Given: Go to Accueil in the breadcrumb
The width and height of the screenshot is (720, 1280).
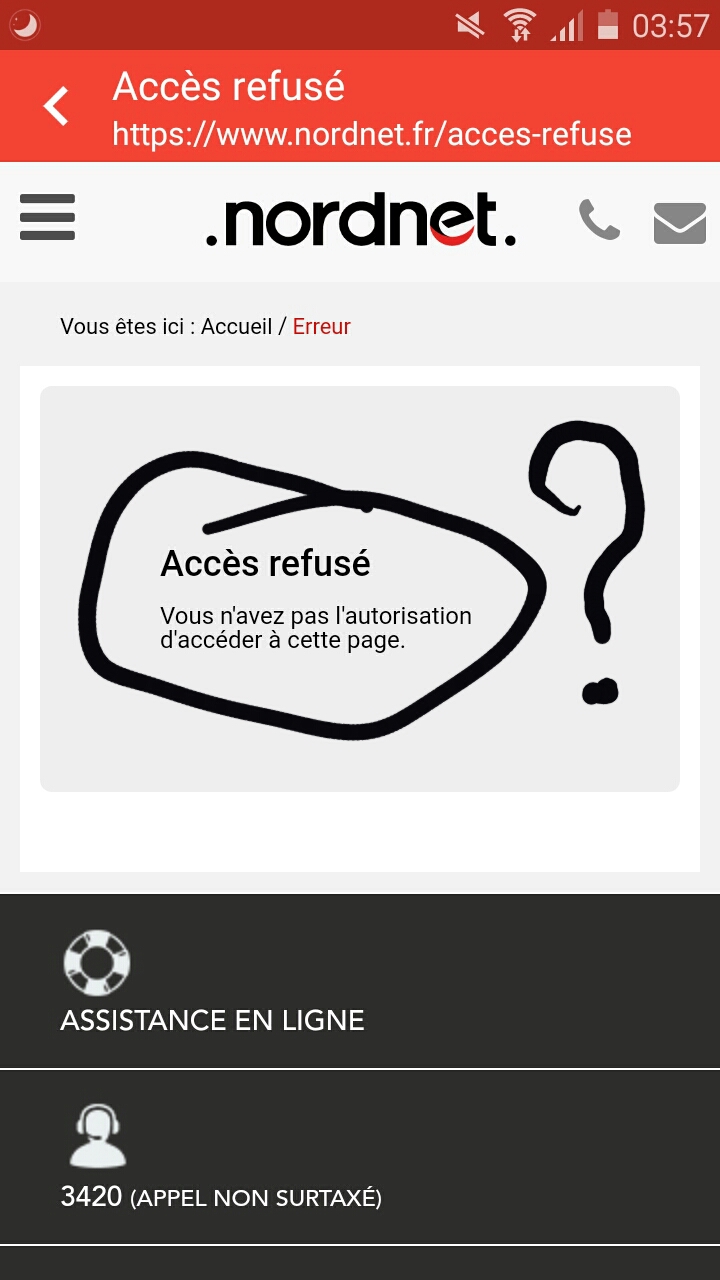Looking at the screenshot, I should [237, 326].
